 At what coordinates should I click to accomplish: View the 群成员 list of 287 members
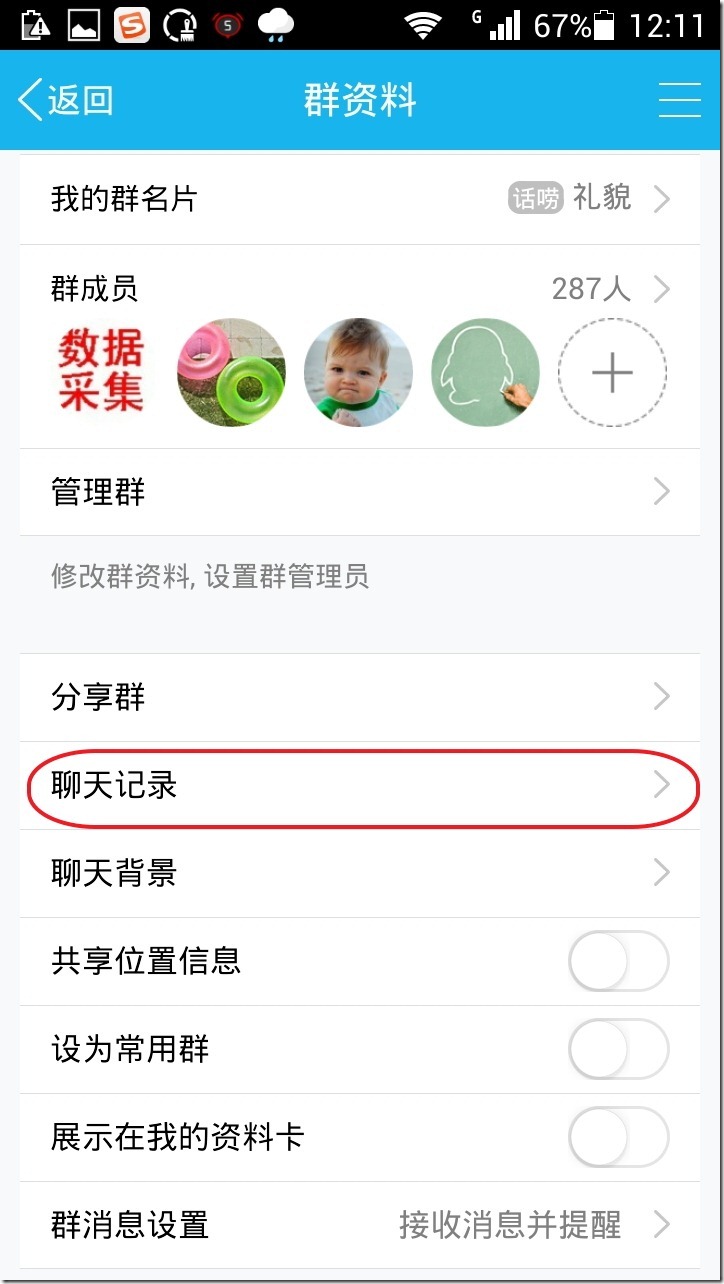(360, 289)
